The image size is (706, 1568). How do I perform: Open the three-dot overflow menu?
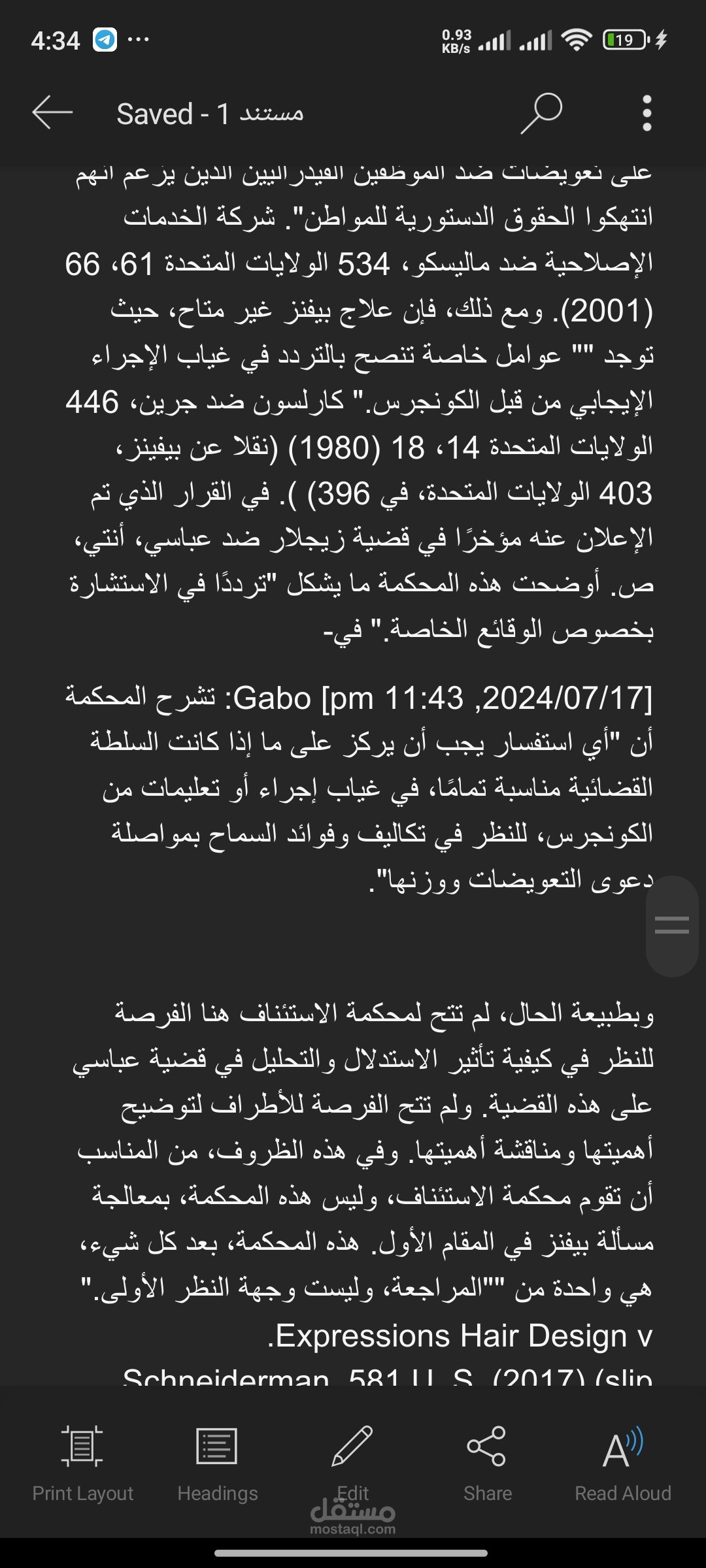tap(647, 113)
